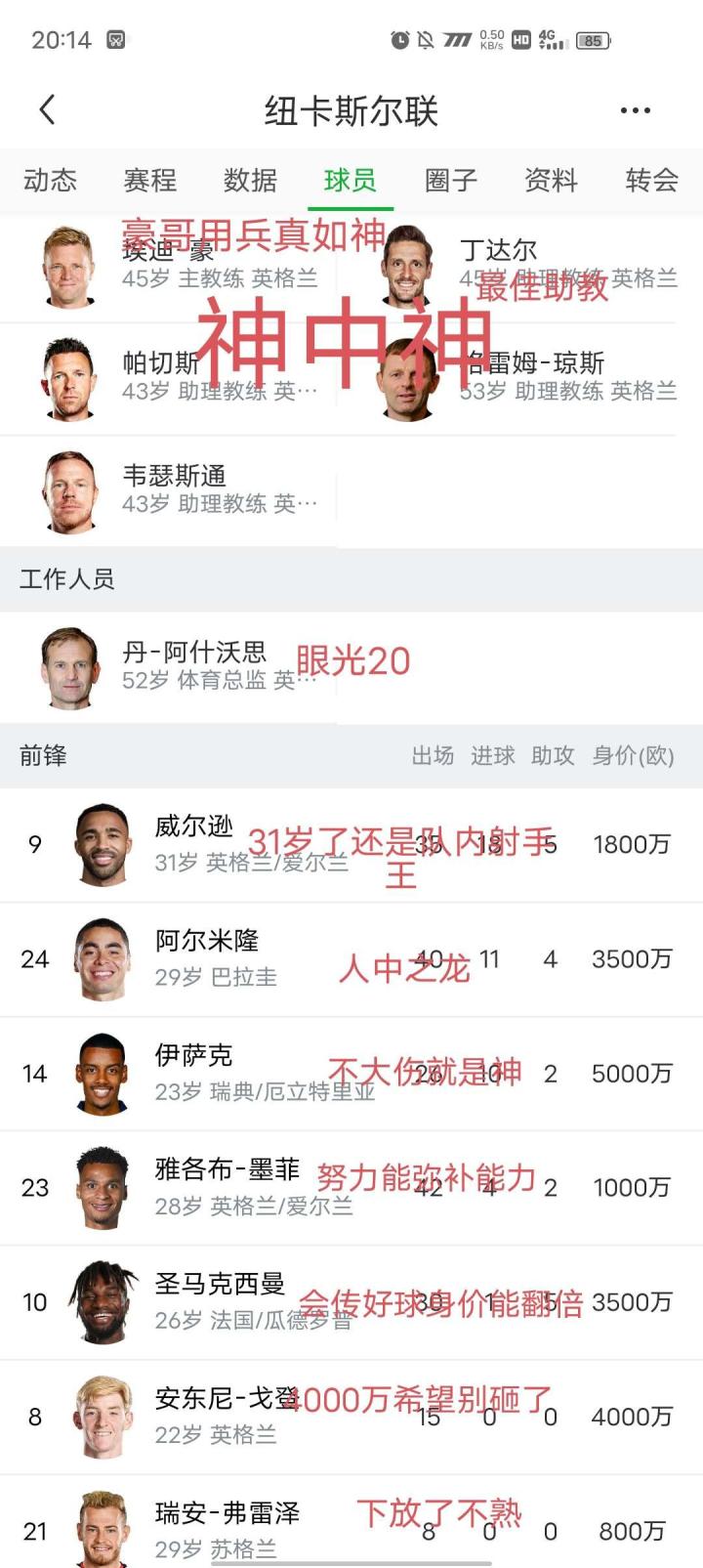
Task: Switch to the 赛程 tab
Action: pyautogui.click(x=149, y=181)
